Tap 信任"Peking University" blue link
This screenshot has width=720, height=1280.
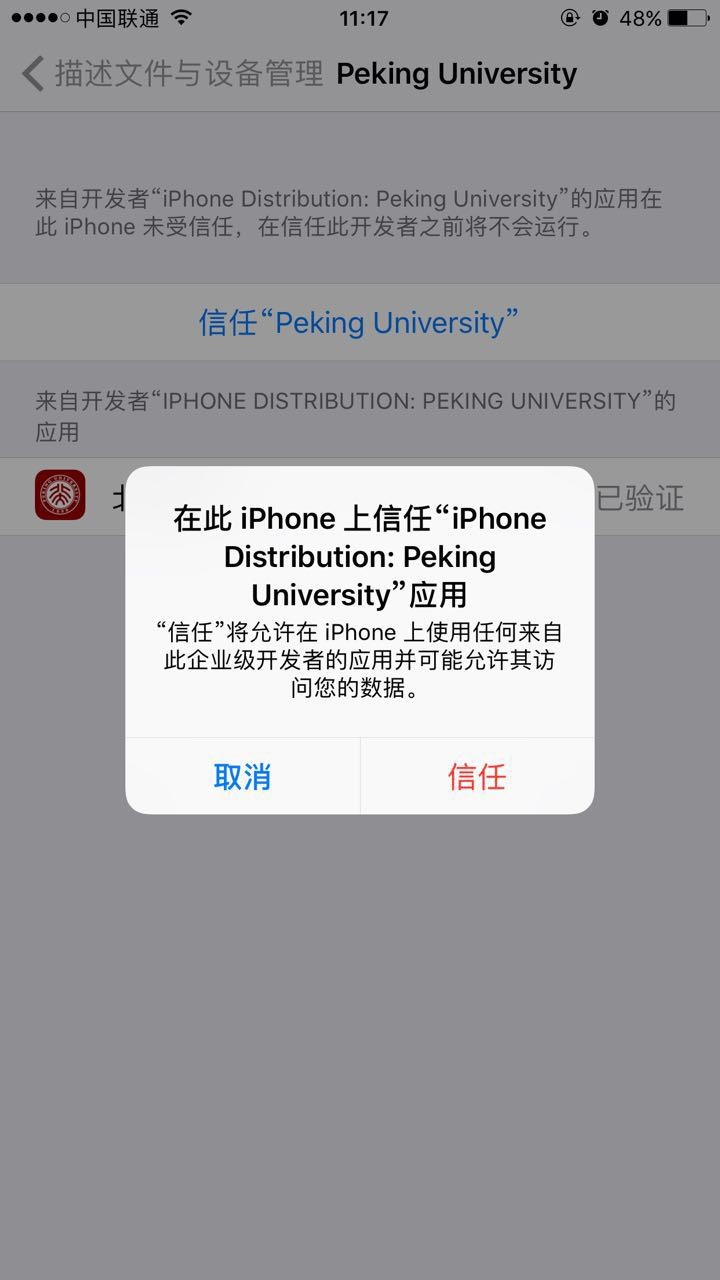click(359, 322)
